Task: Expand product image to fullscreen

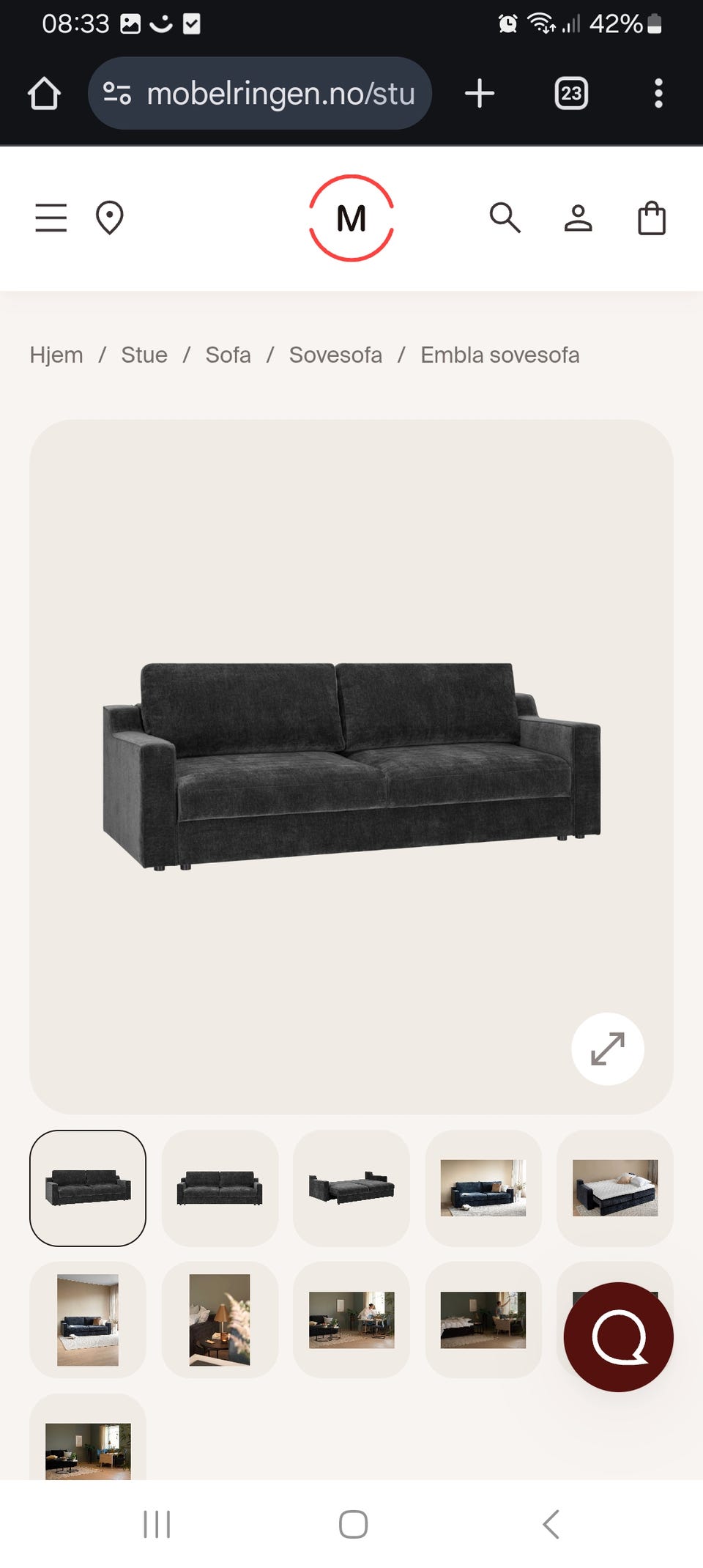Action: coord(608,1049)
